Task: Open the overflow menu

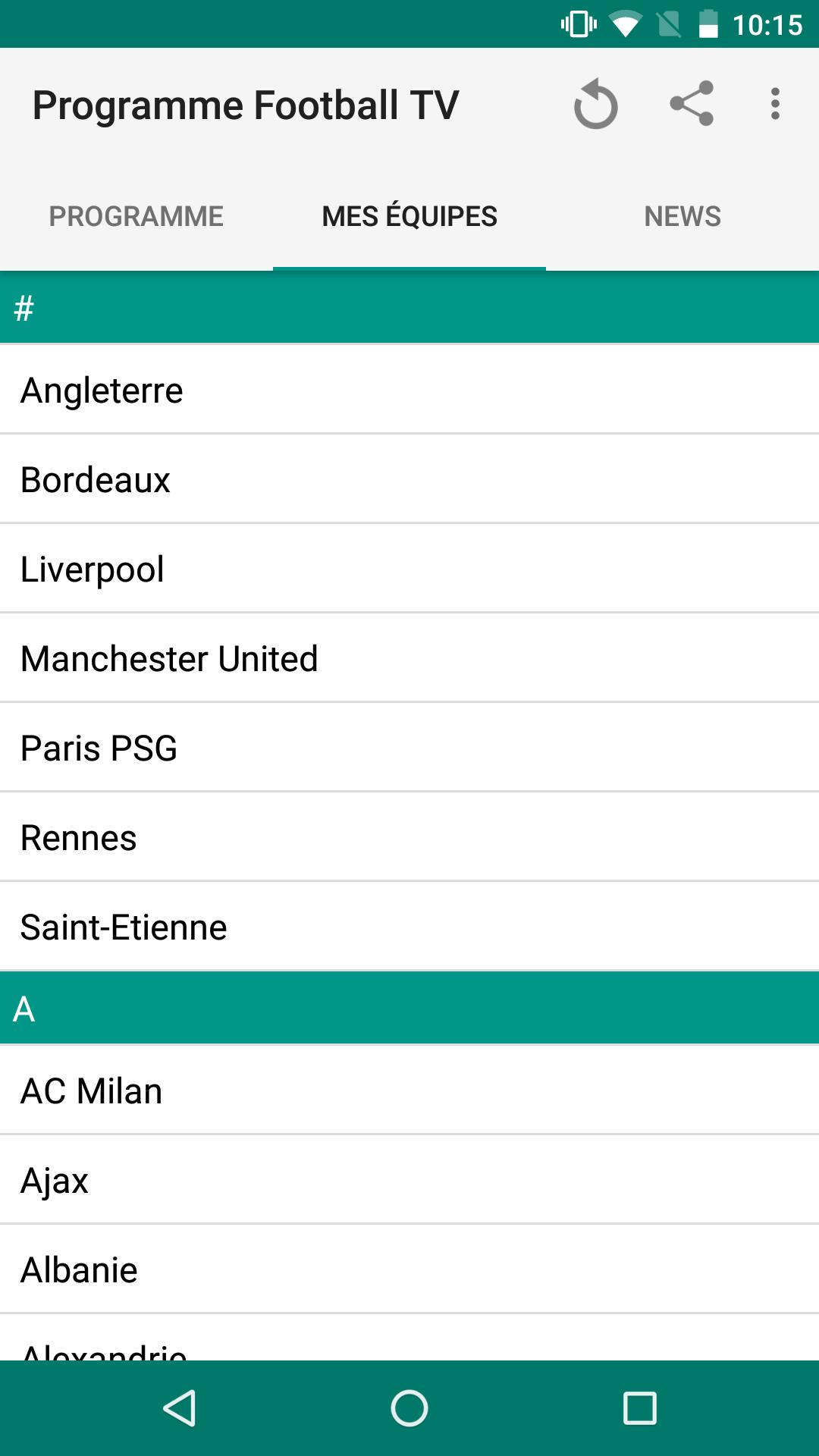Action: [x=775, y=104]
